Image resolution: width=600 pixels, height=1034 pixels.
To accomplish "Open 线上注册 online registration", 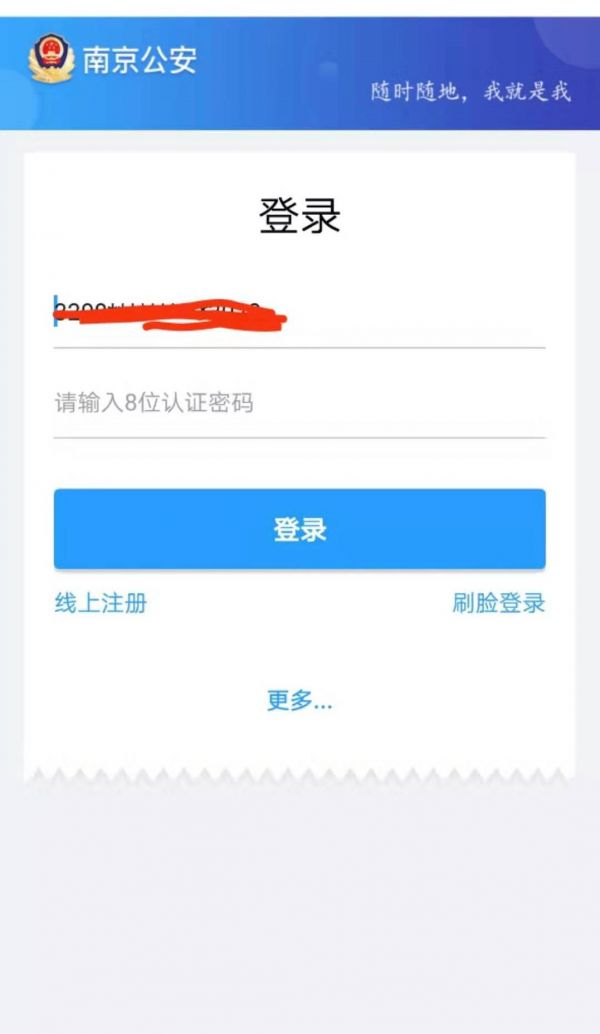I will click(x=100, y=603).
